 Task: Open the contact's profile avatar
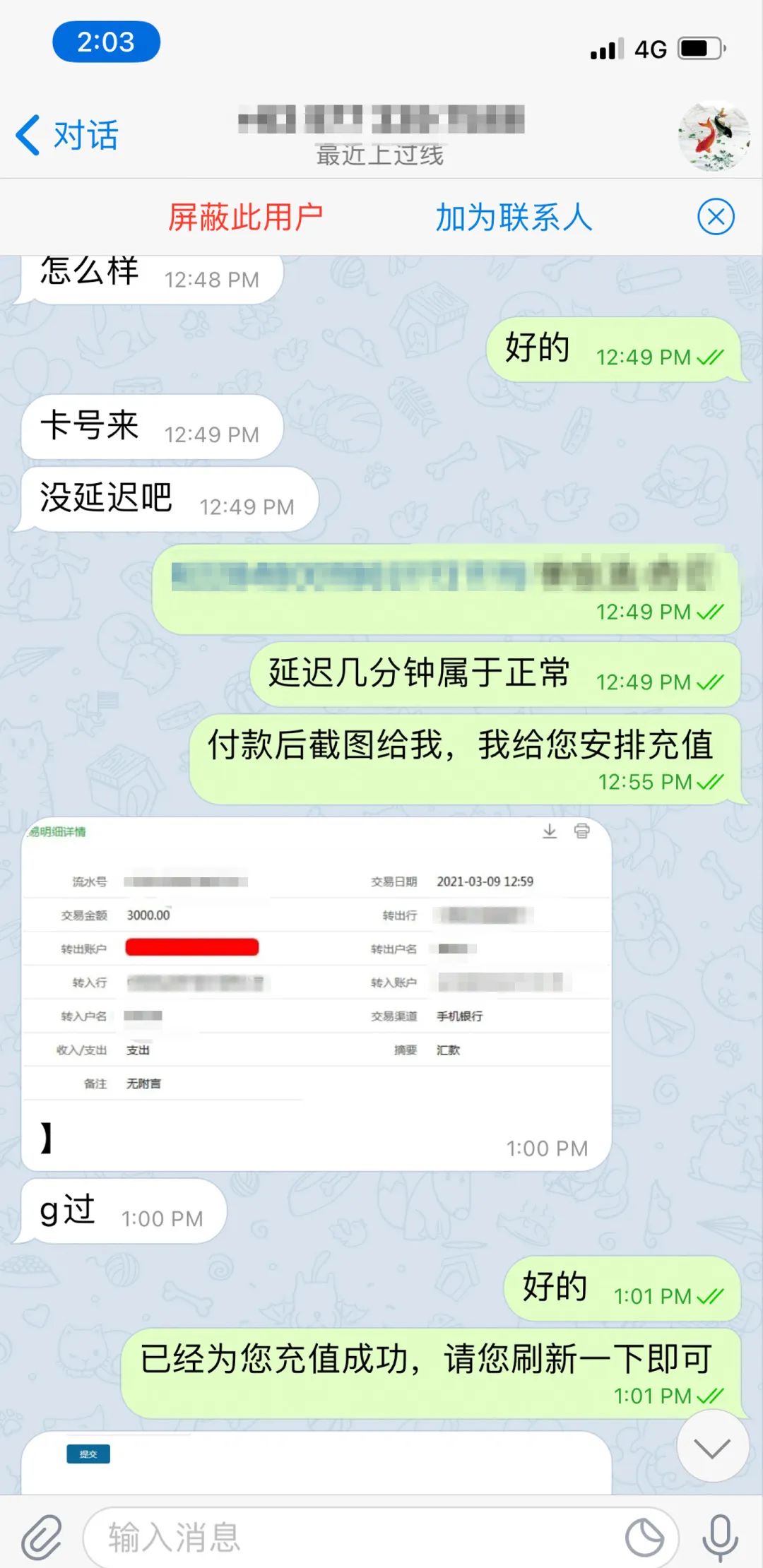click(x=714, y=136)
